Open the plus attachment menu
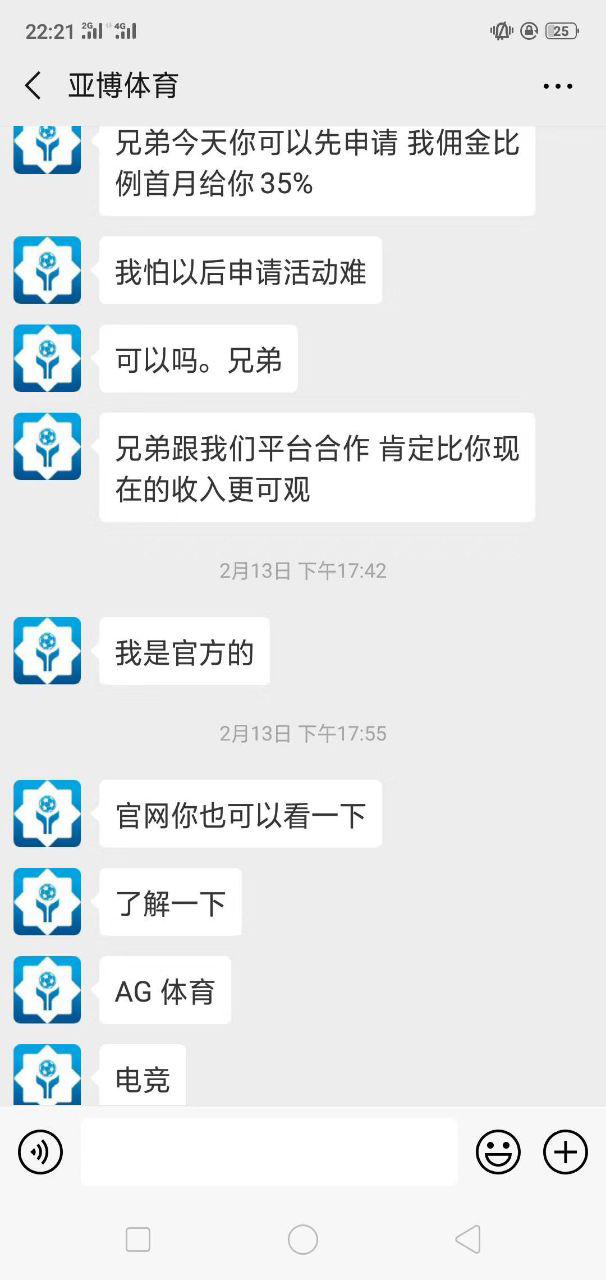606x1280 pixels. 565,1153
